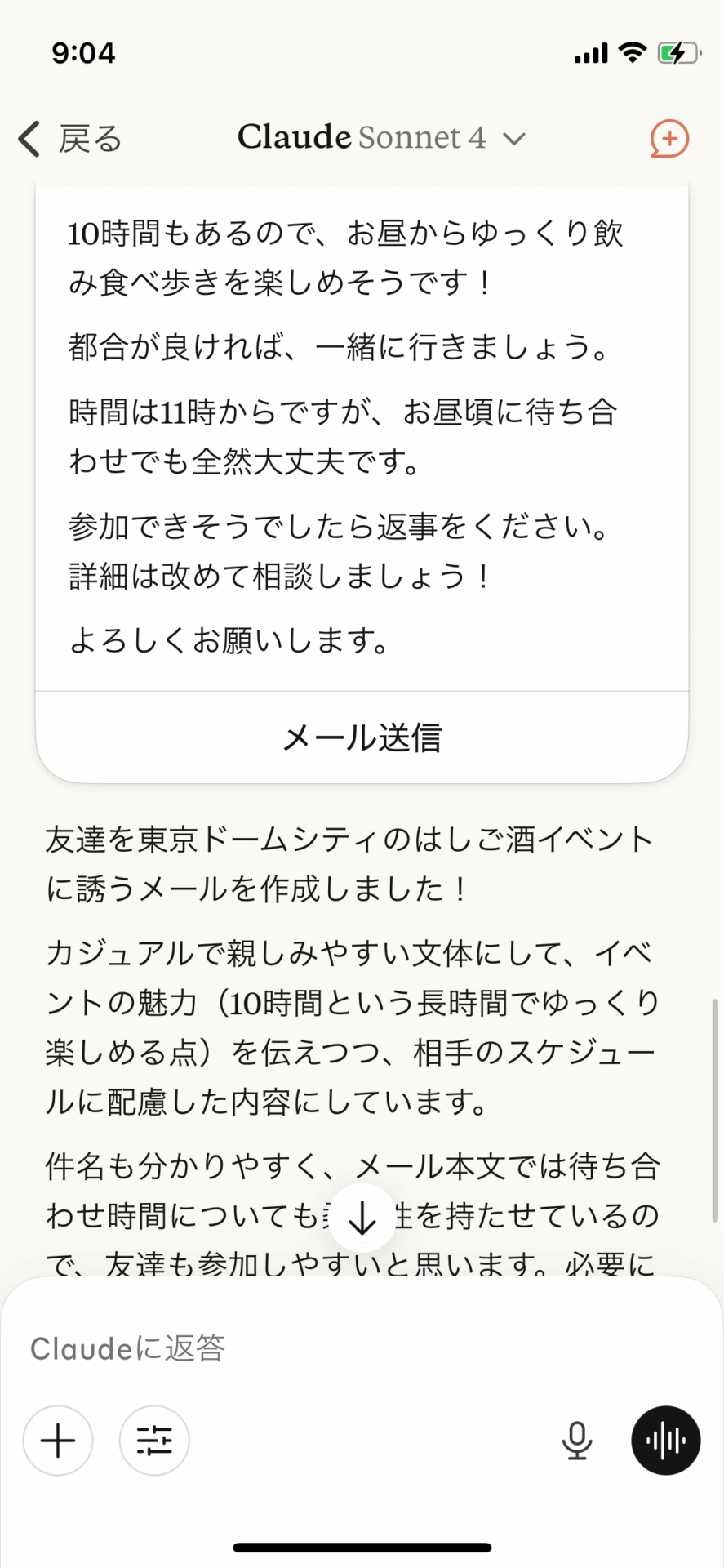724x1568 pixels.
Task: Launch voice mode with the waveform button
Action: coord(665,1441)
